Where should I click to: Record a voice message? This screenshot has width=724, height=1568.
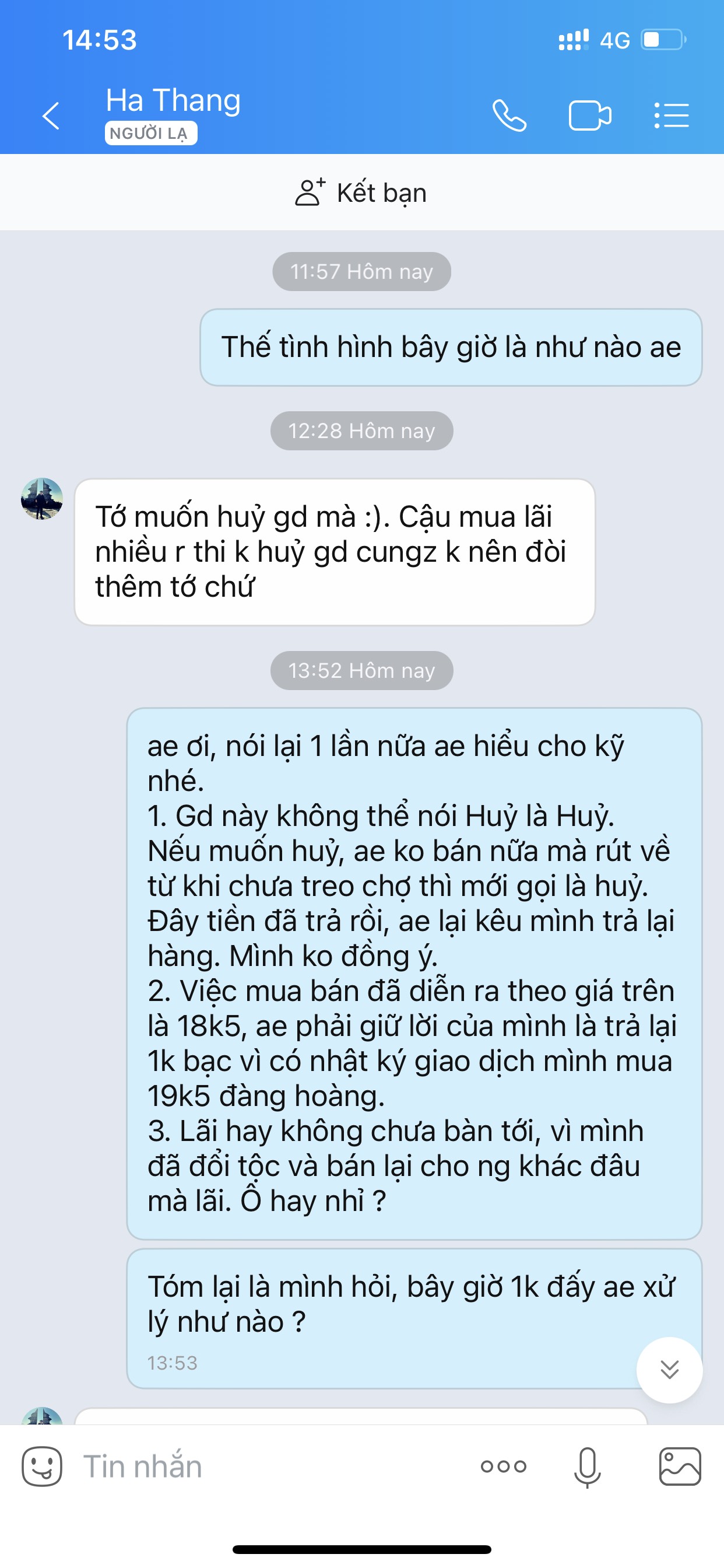pyautogui.click(x=587, y=1466)
